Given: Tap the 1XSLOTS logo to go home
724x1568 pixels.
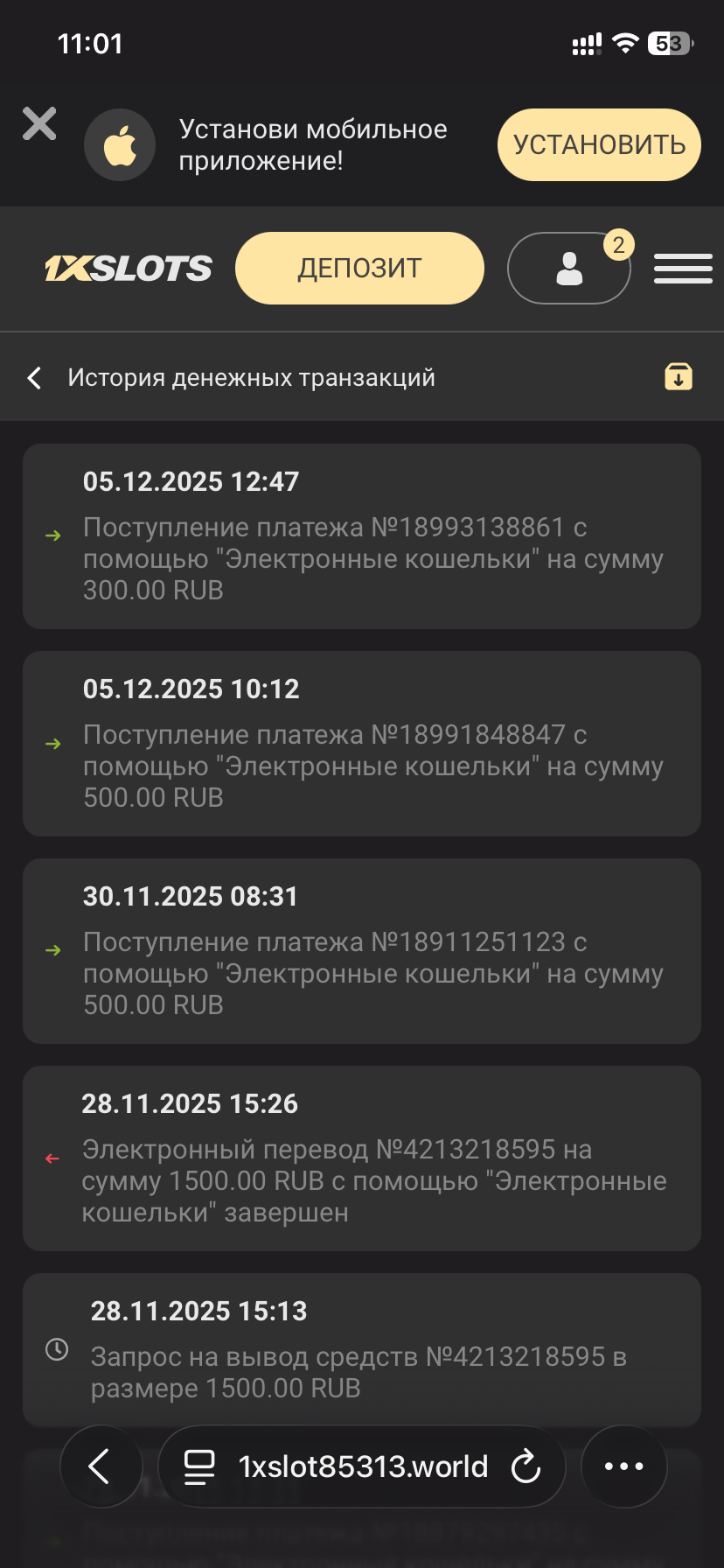Looking at the screenshot, I should (x=129, y=269).
